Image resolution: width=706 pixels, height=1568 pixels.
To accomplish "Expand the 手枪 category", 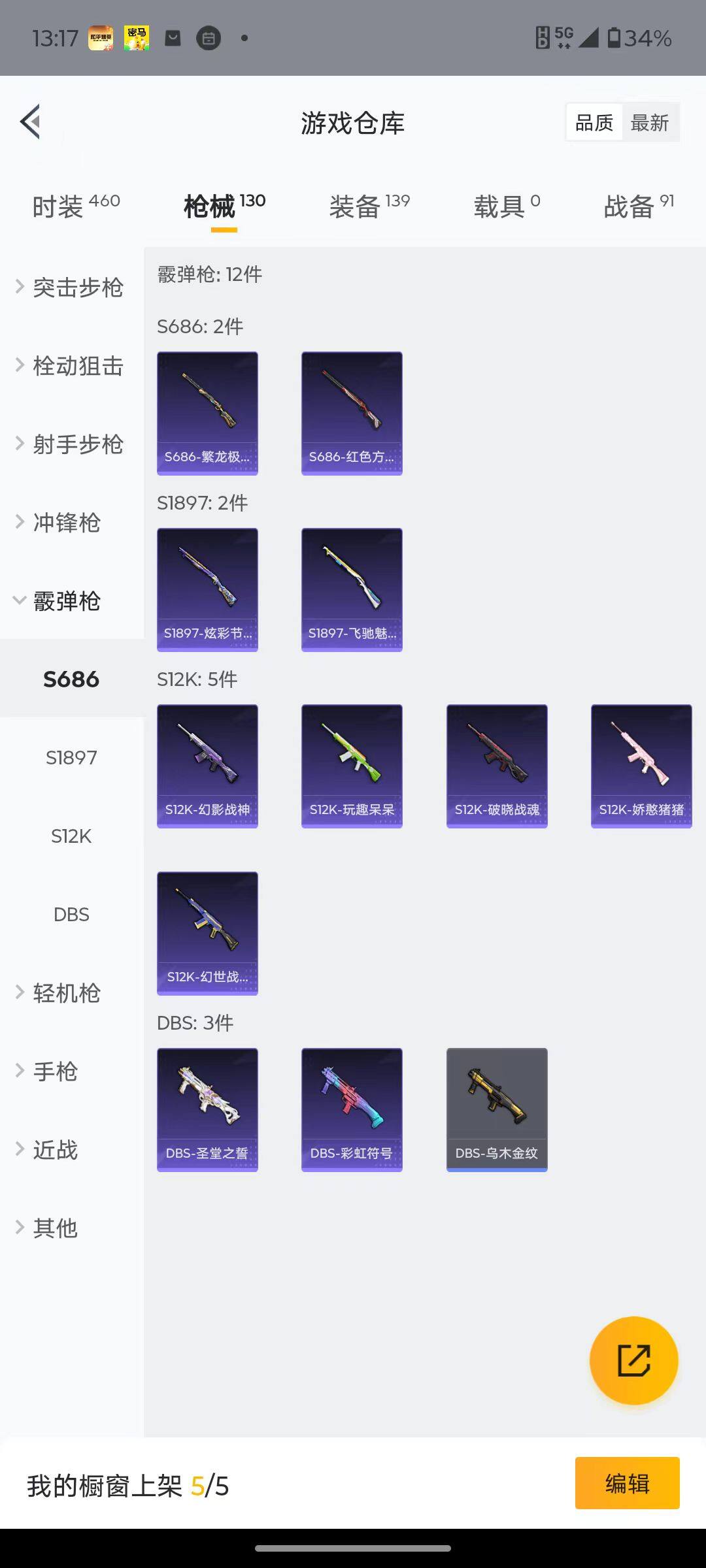I will tap(56, 1071).
